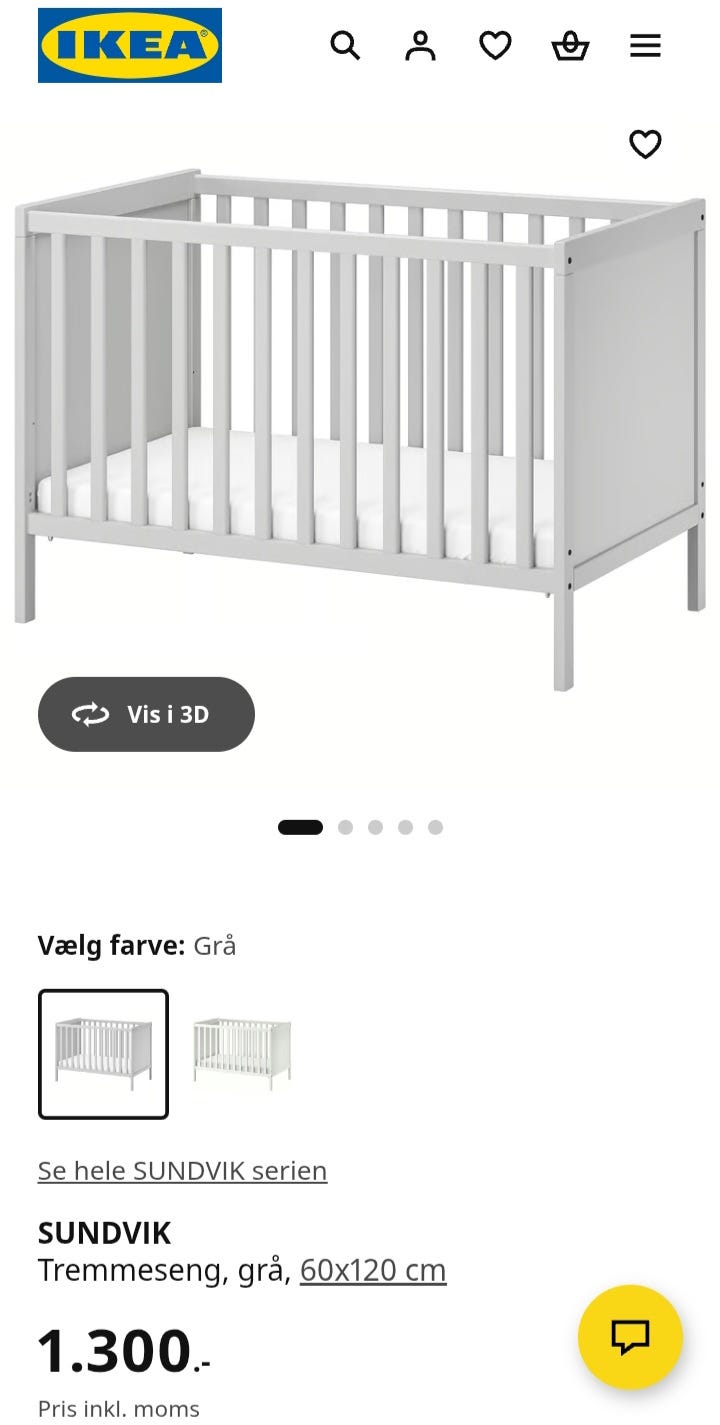Open the hamburger navigation menu
This screenshot has height=1425, width=720.
point(645,45)
